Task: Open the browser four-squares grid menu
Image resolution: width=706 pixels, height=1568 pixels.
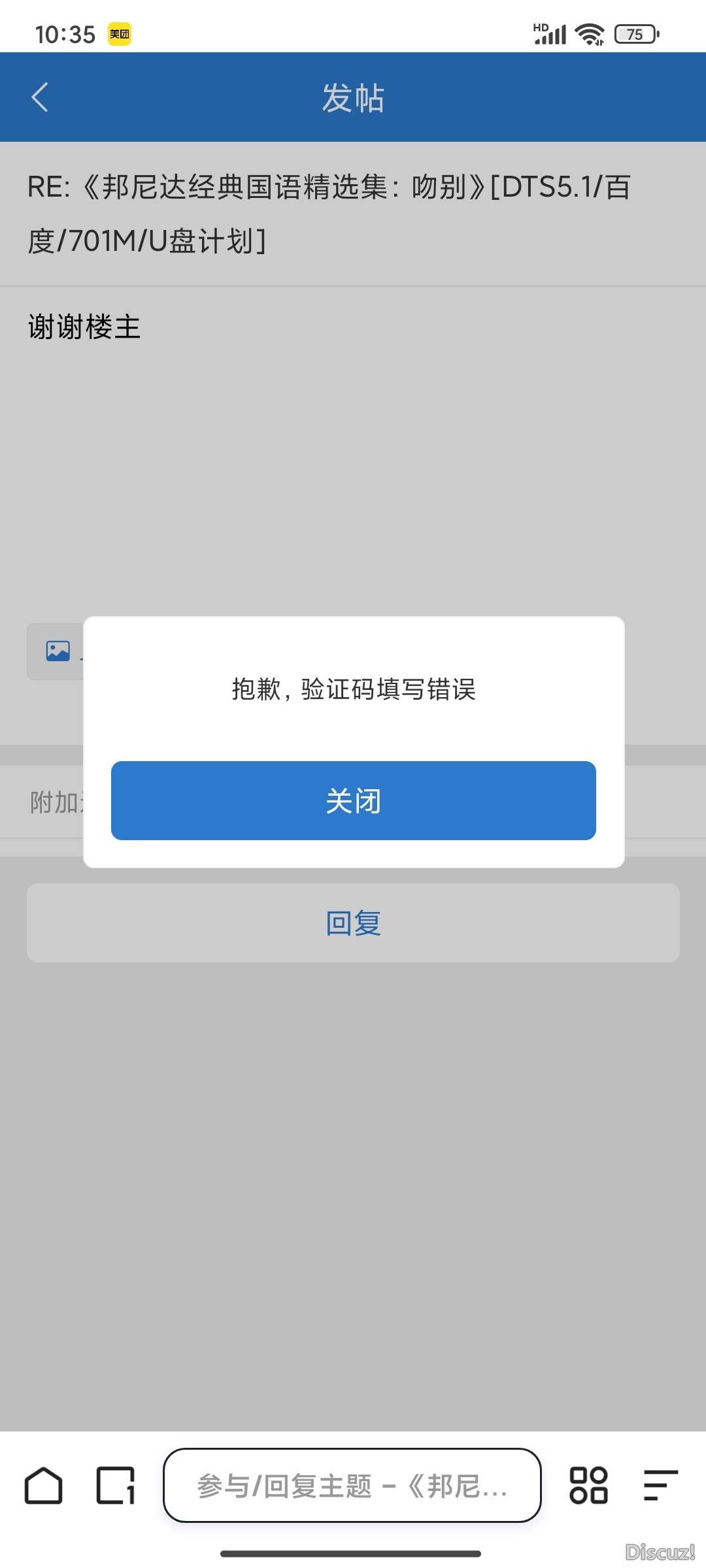Action: pos(588,1486)
